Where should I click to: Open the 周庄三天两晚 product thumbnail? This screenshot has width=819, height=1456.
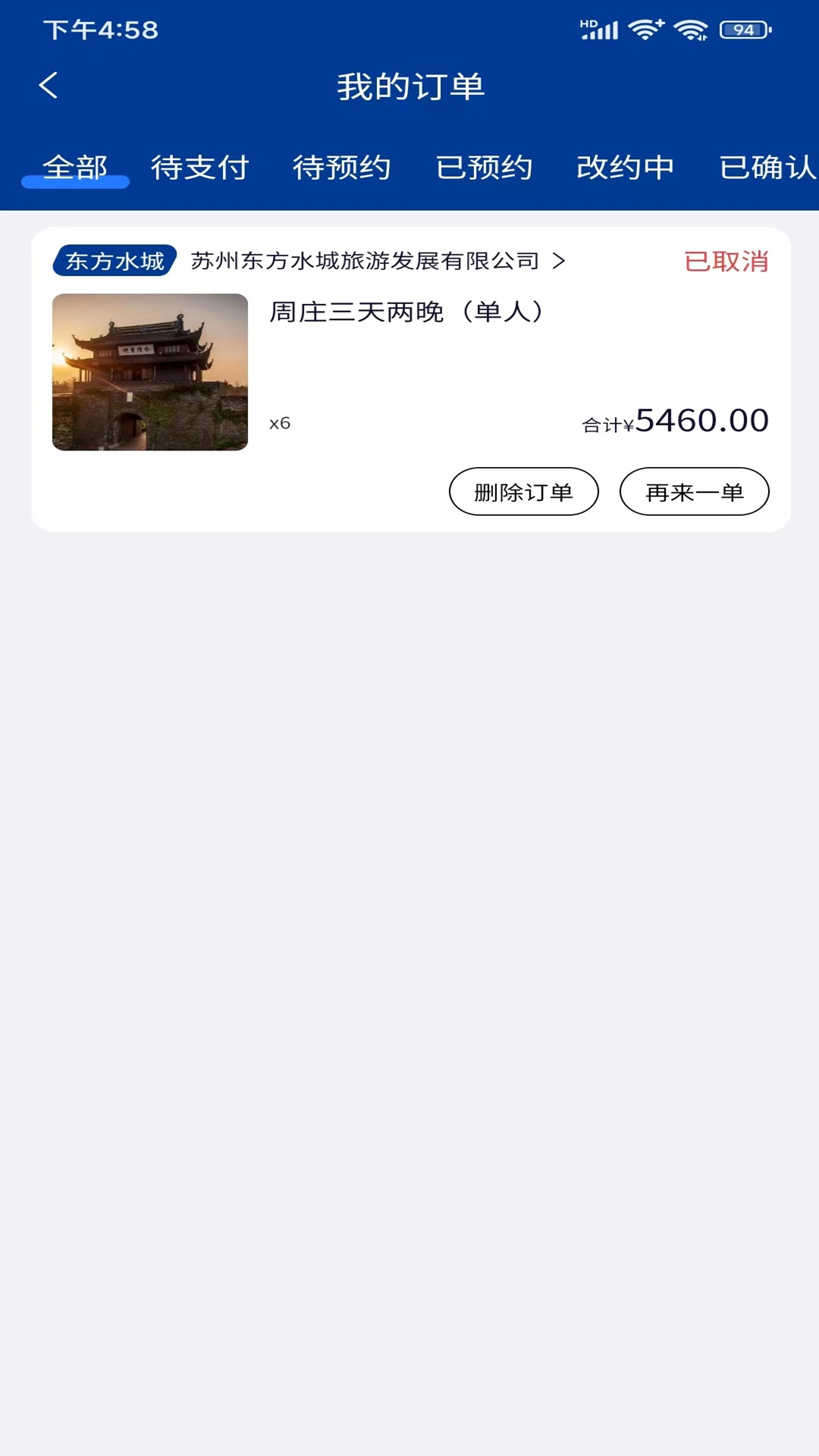coord(149,371)
